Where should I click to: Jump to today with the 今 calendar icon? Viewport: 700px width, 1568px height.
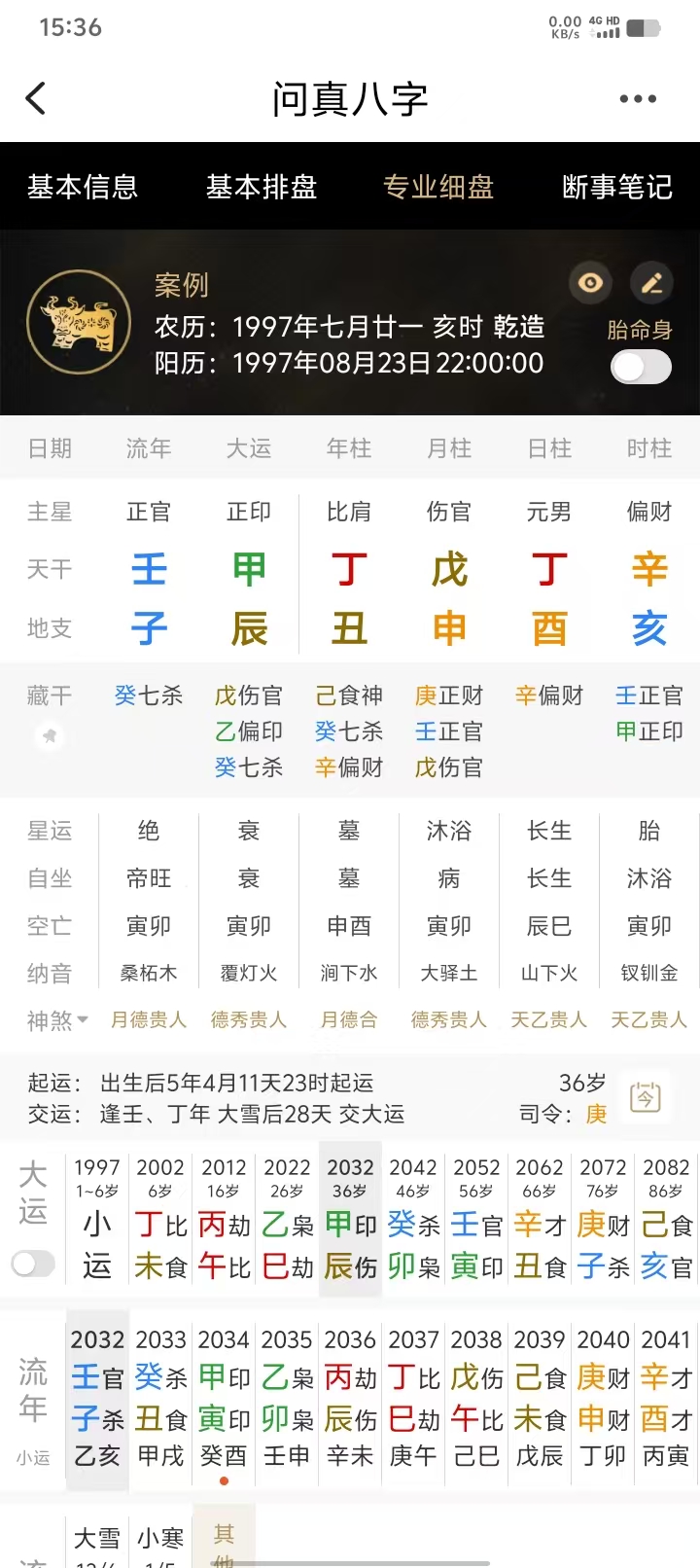pyautogui.click(x=646, y=1097)
